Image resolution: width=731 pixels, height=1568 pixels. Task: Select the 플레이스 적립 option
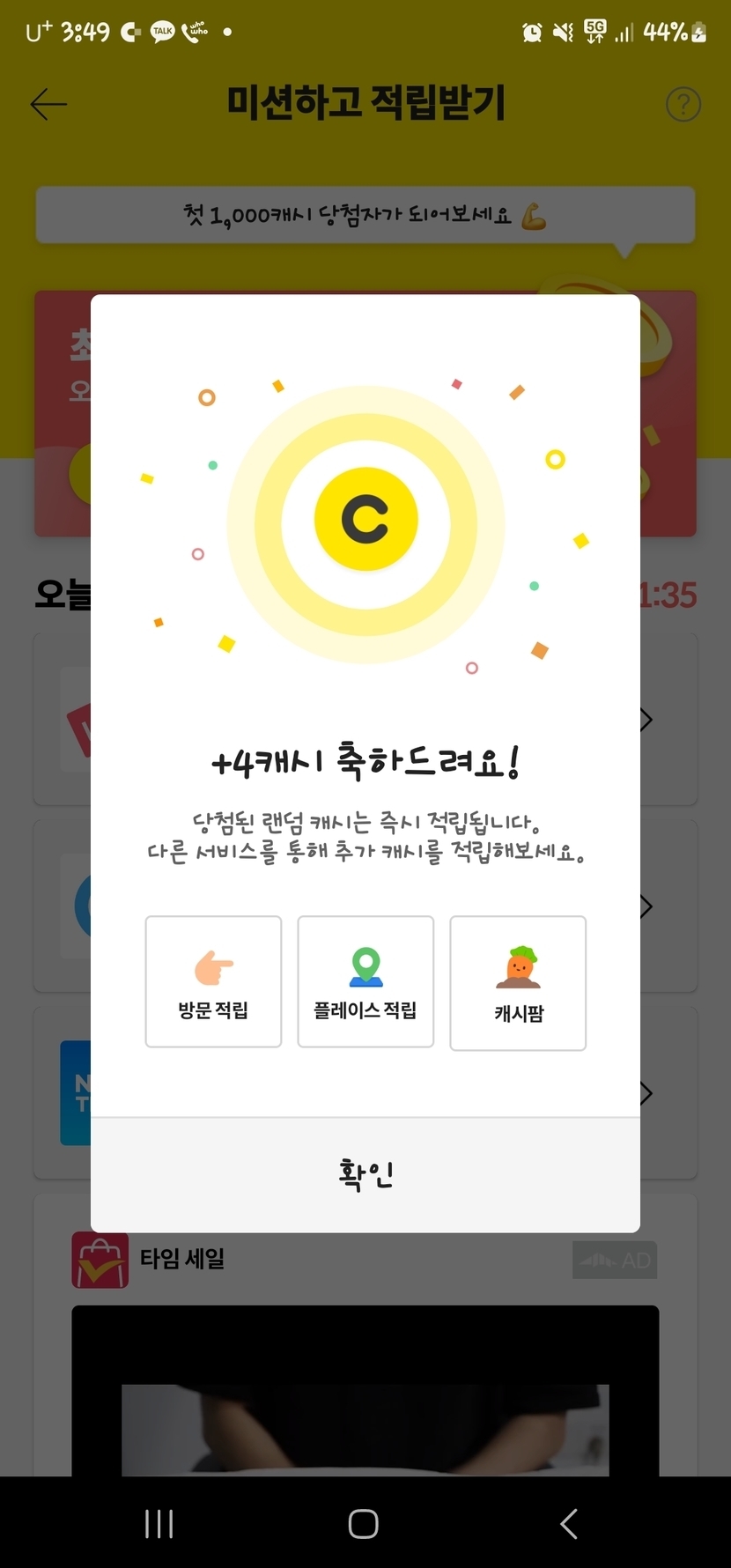click(365, 981)
